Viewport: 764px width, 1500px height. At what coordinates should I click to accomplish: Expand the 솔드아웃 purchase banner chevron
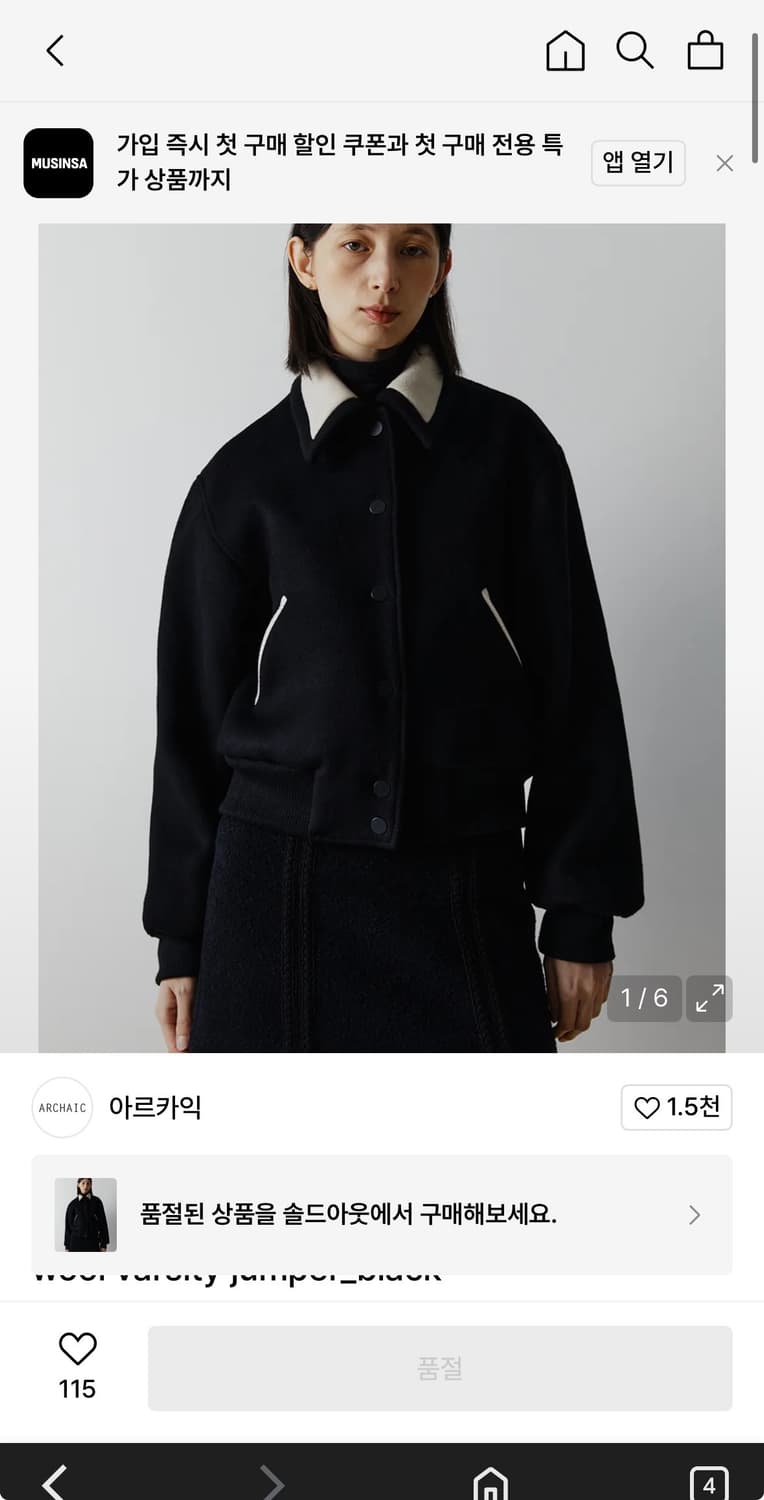pos(693,1214)
